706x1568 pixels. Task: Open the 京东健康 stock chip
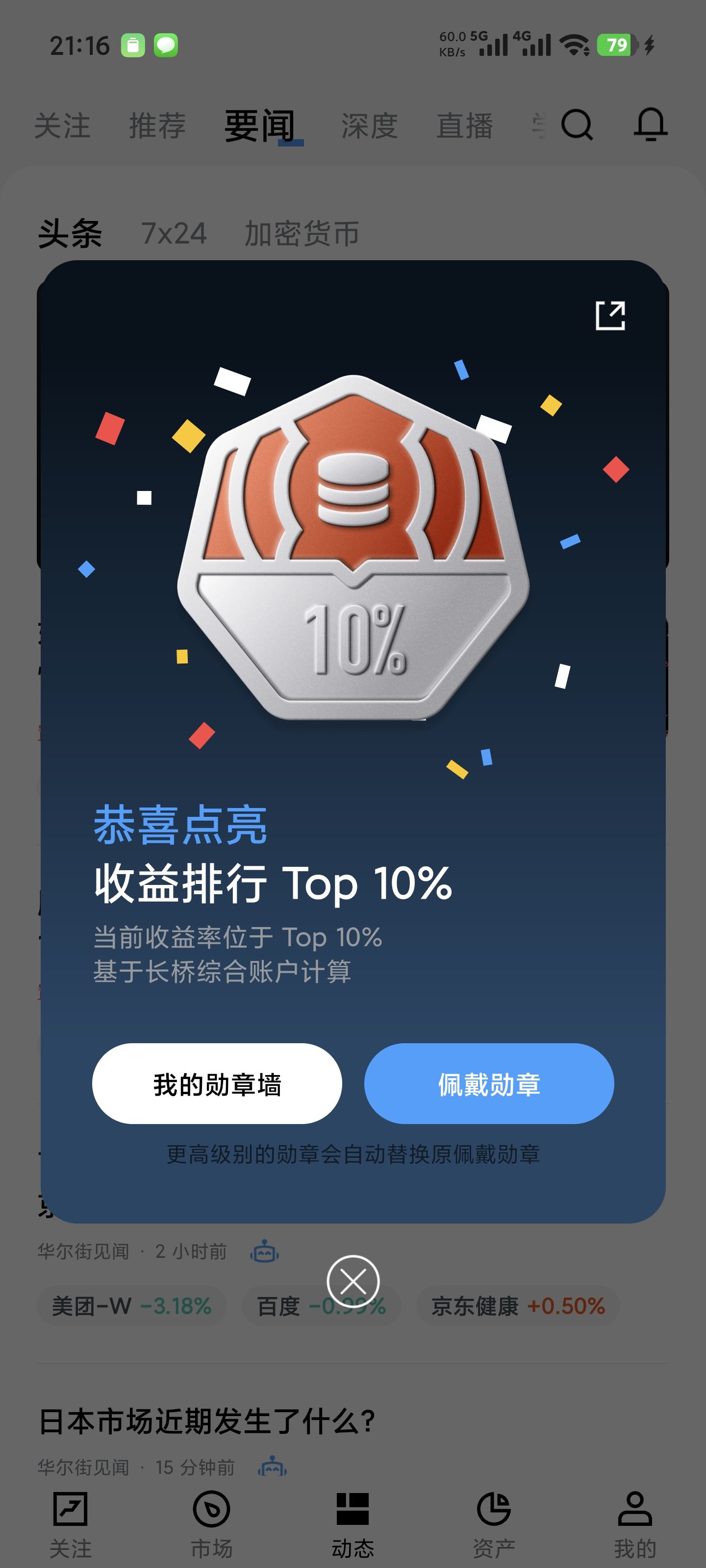pyautogui.click(x=518, y=1306)
